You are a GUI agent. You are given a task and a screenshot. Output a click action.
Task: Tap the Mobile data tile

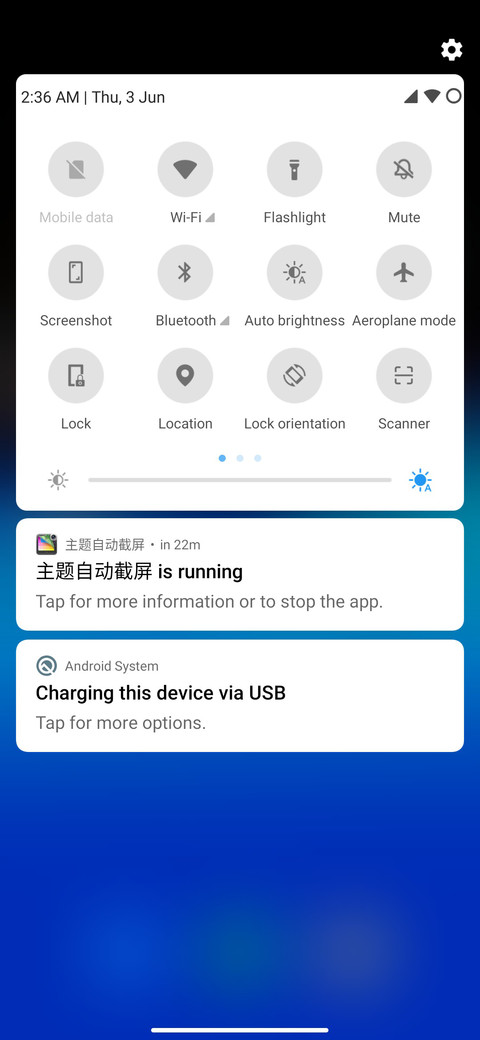tap(76, 169)
